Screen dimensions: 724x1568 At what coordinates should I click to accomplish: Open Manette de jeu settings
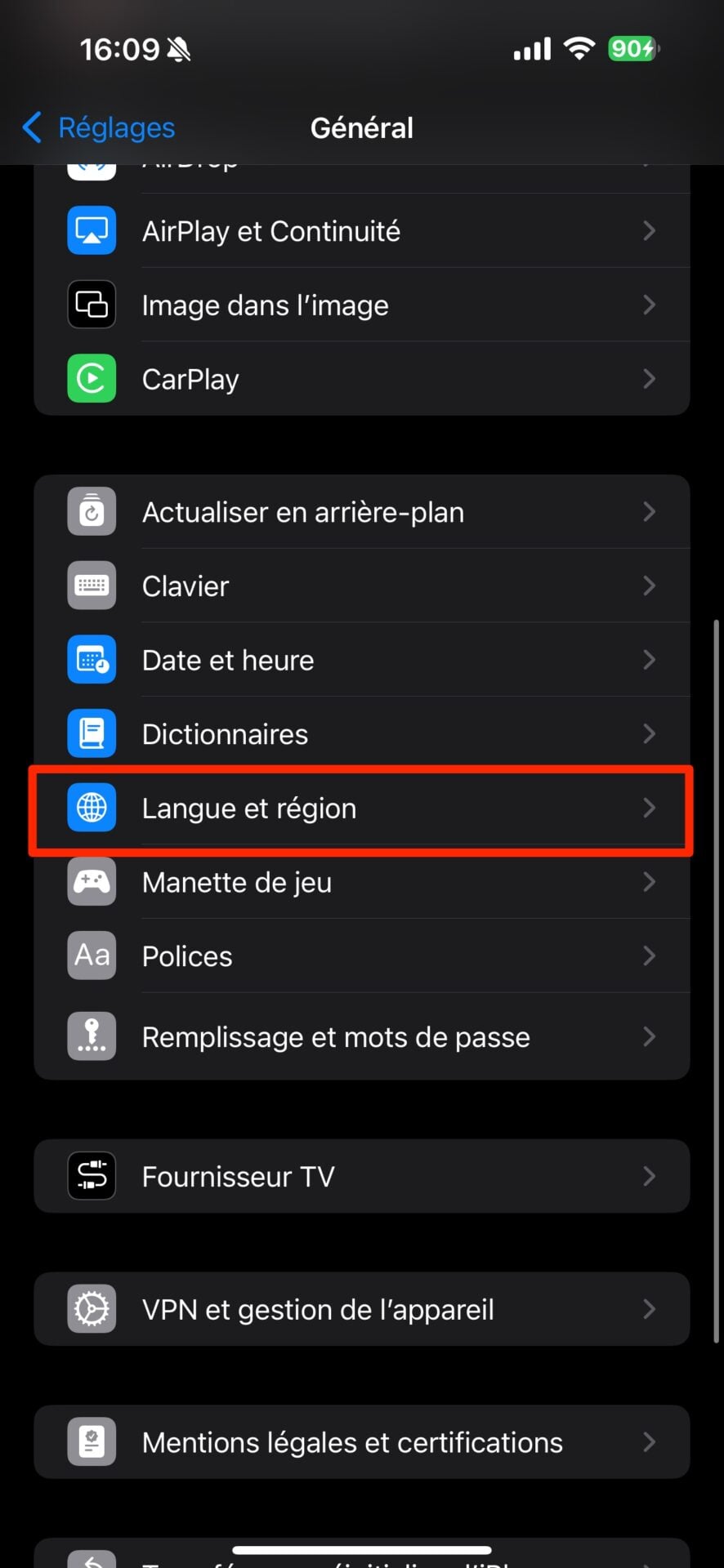point(361,882)
